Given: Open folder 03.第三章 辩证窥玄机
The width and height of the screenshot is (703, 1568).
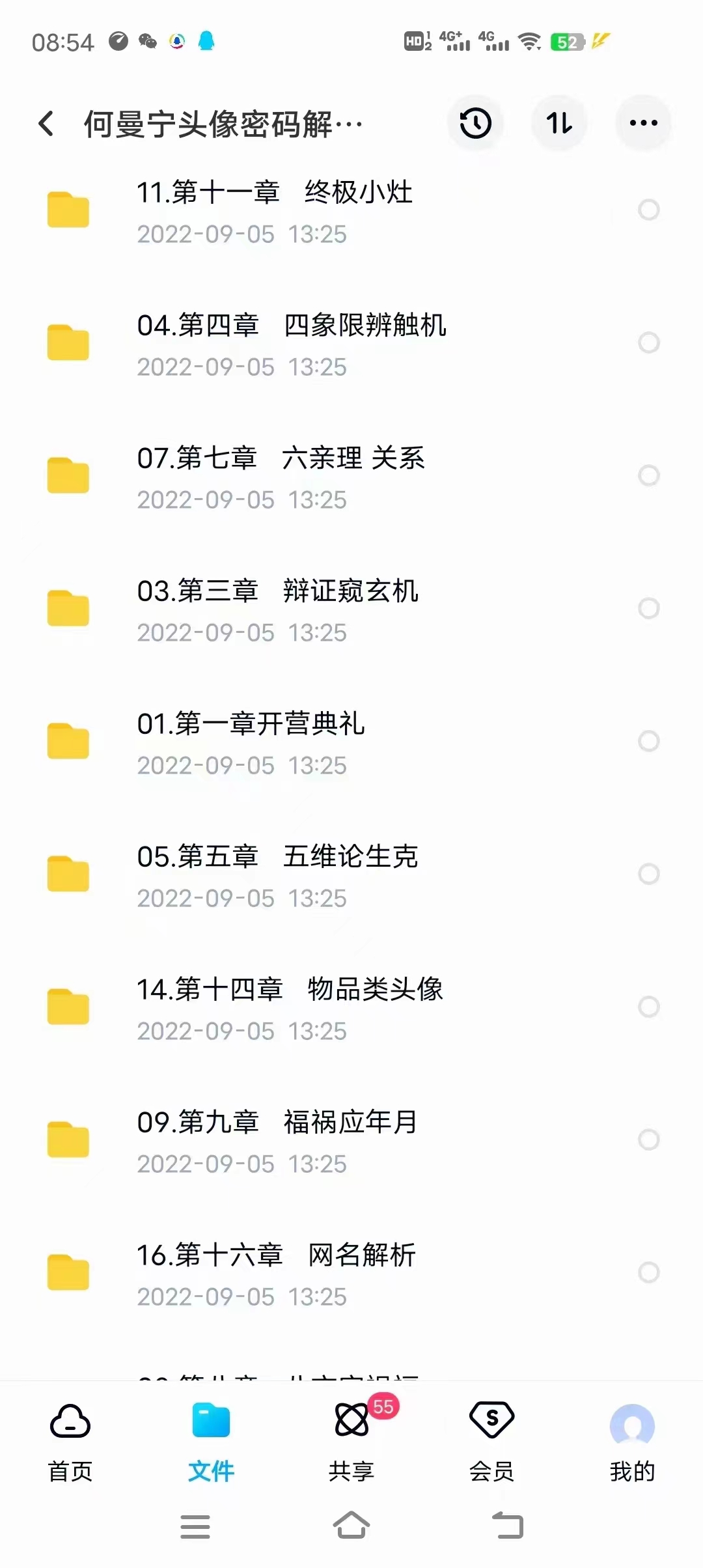Looking at the screenshot, I should pos(277,609).
